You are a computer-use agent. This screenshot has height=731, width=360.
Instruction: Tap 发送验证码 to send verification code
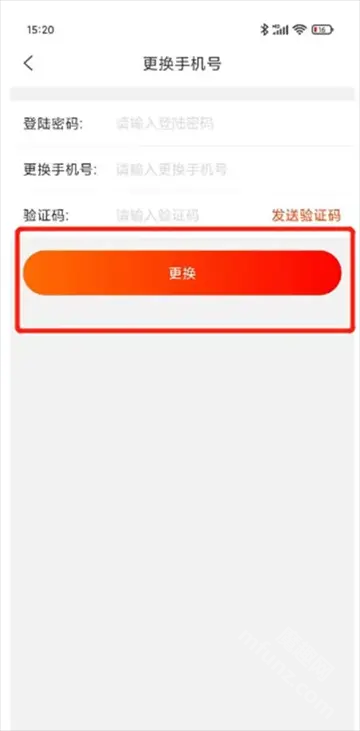306,215
